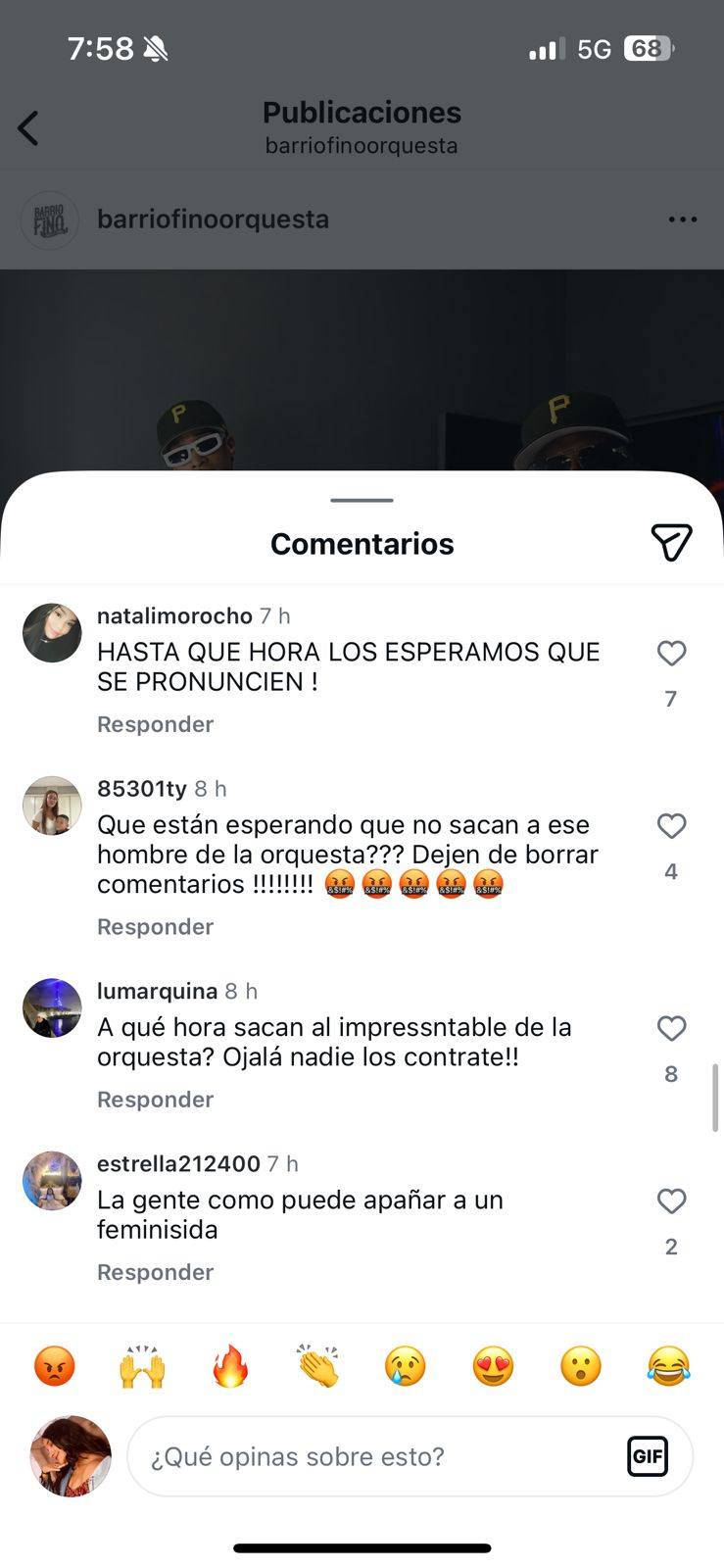Tap the Publicaciones header title
Screen dimensions: 724x1568
tap(362, 112)
